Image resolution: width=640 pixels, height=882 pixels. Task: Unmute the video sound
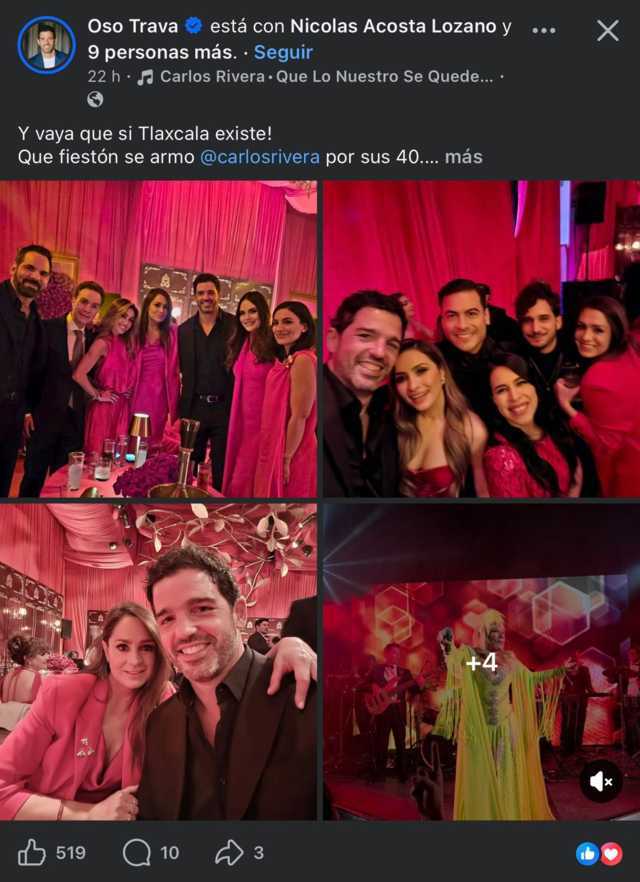coord(601,781)
